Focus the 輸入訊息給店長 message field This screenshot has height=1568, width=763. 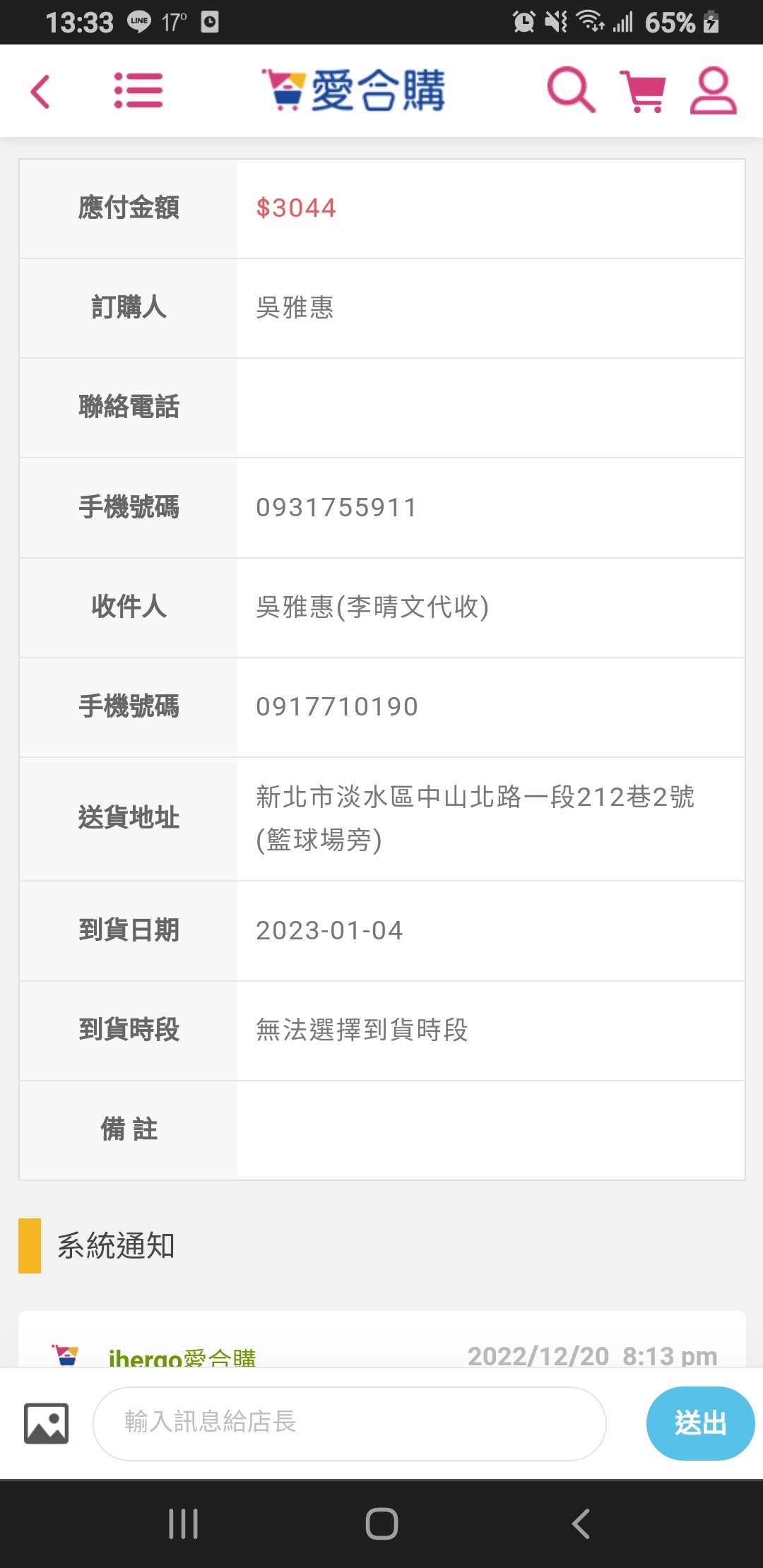tap(350, 1423)
